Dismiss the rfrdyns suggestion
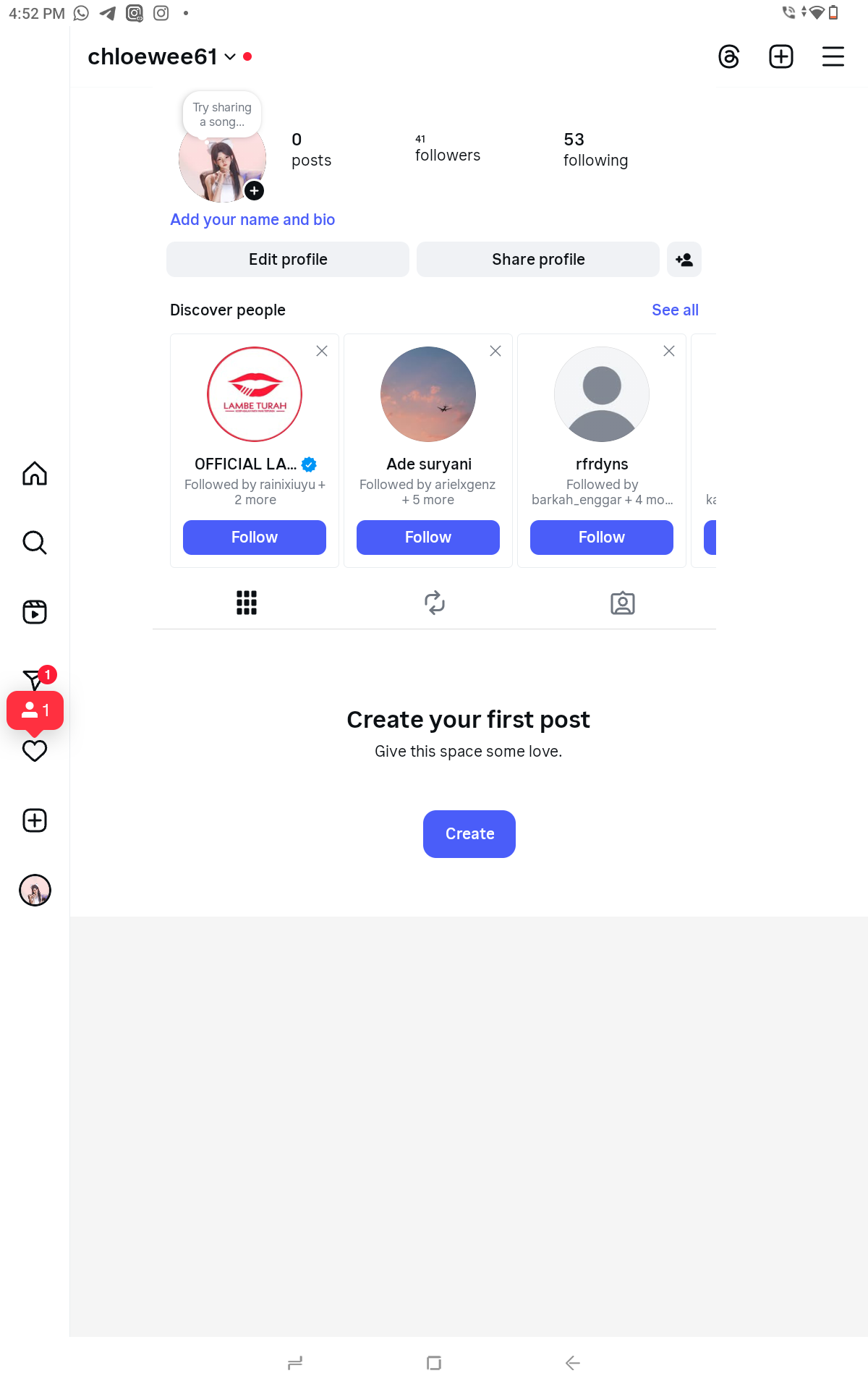This screenshot has width=868, height=1389. [x=669, y=351]
